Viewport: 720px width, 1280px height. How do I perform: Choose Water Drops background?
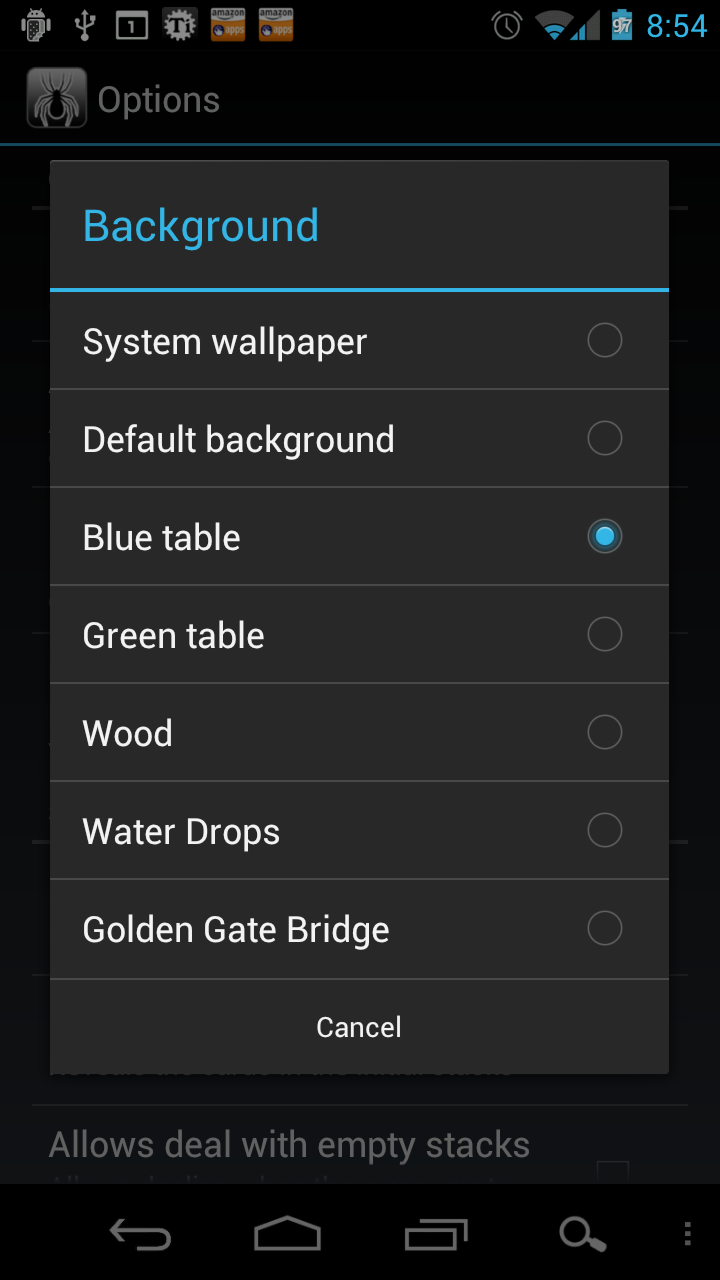(359, 831)
